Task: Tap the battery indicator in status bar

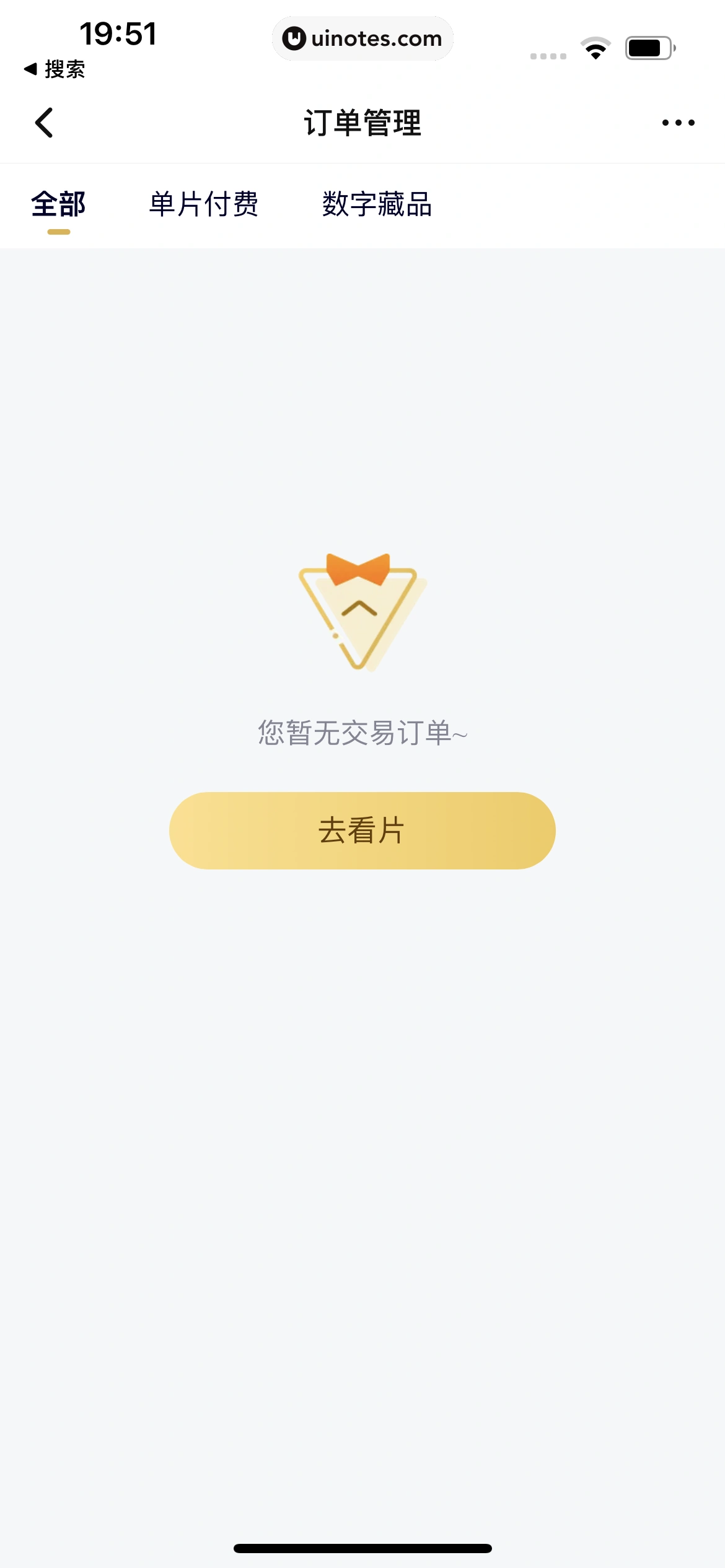Action: [x=649, y=46]
